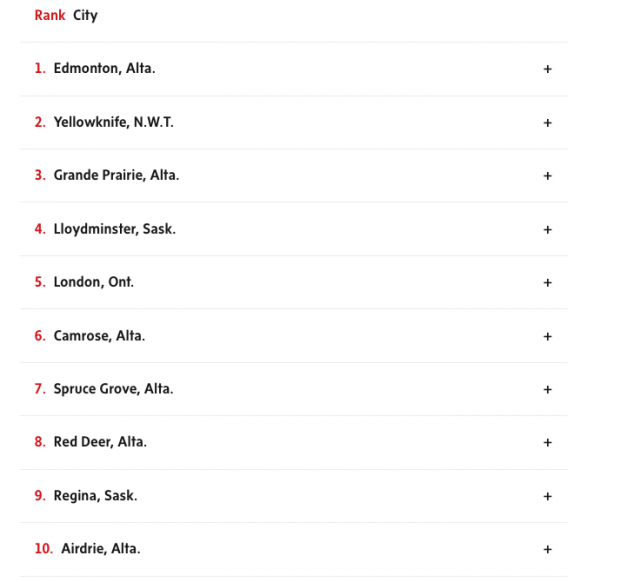Expand the Edmonton, Alta. row
The height and width of the screenshot is (582, 640).
coord(547,69)
